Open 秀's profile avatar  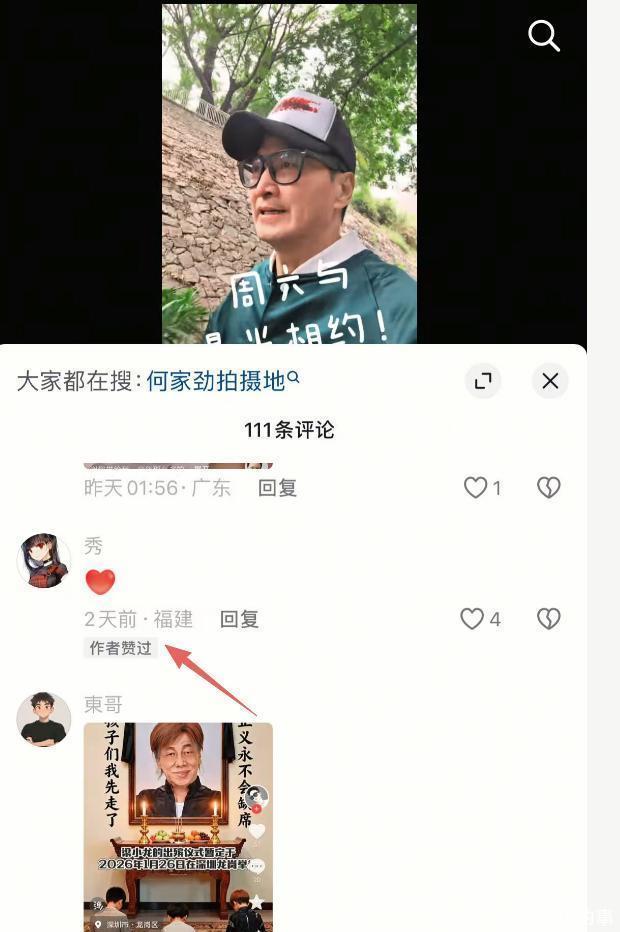44,560
